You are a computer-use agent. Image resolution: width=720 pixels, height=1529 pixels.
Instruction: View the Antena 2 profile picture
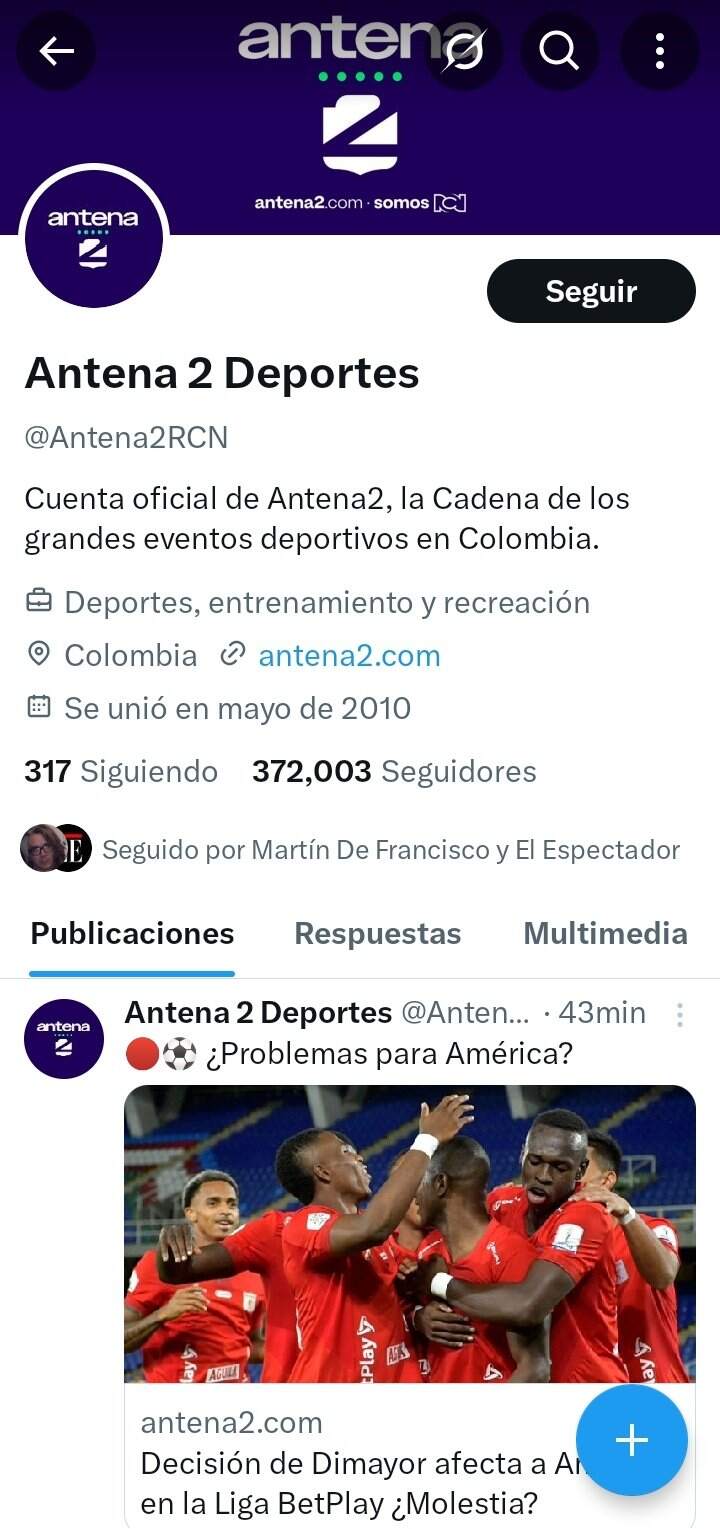tap(93, 237)
